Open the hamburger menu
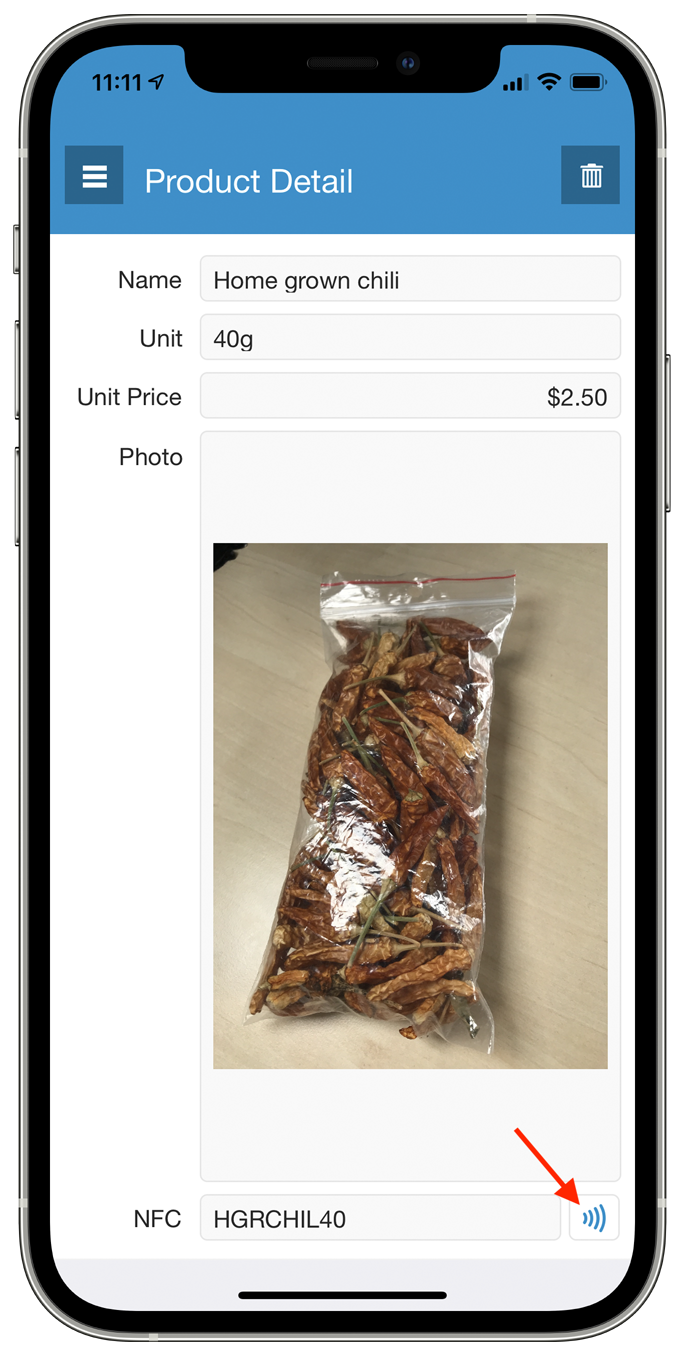 (x=94, y=175)
